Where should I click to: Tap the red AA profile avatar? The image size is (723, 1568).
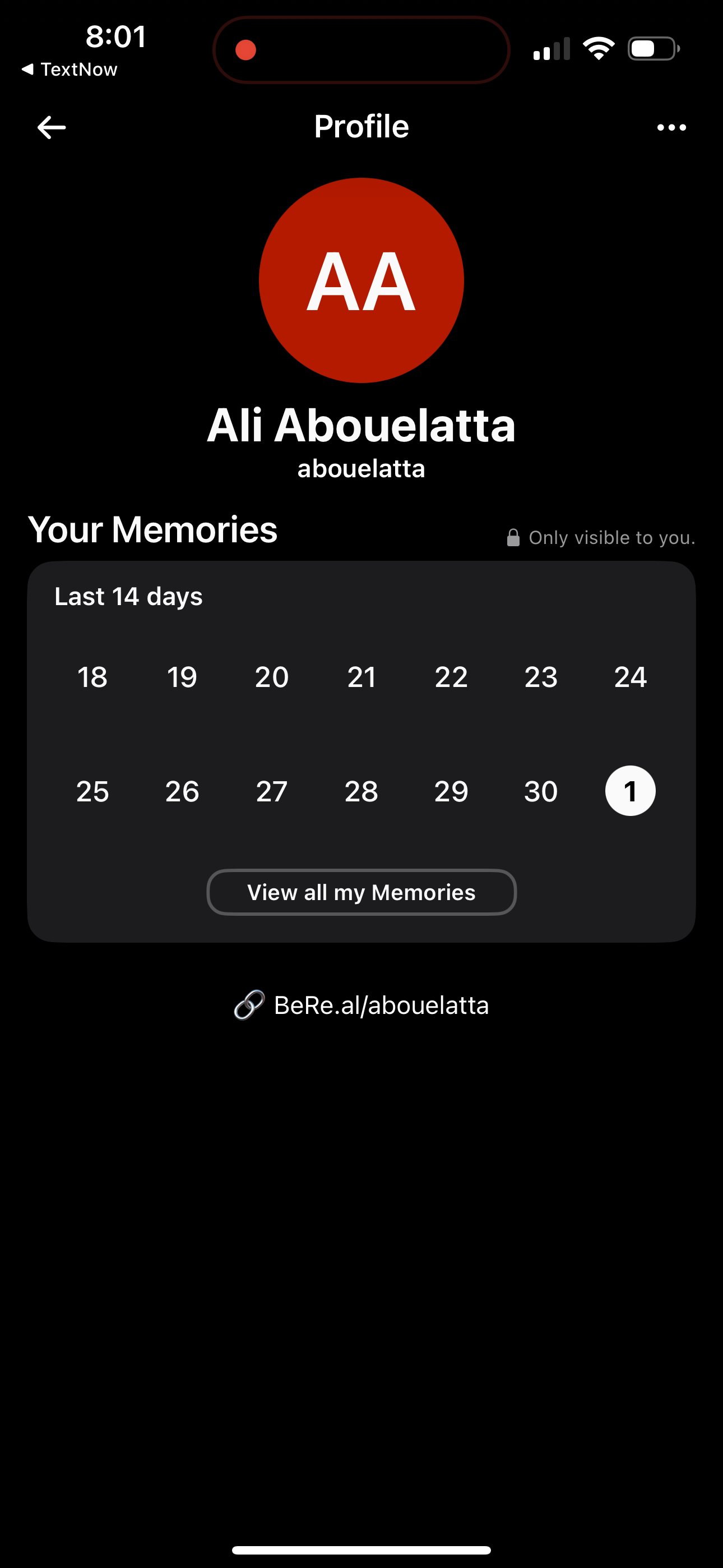click(361, 280)
